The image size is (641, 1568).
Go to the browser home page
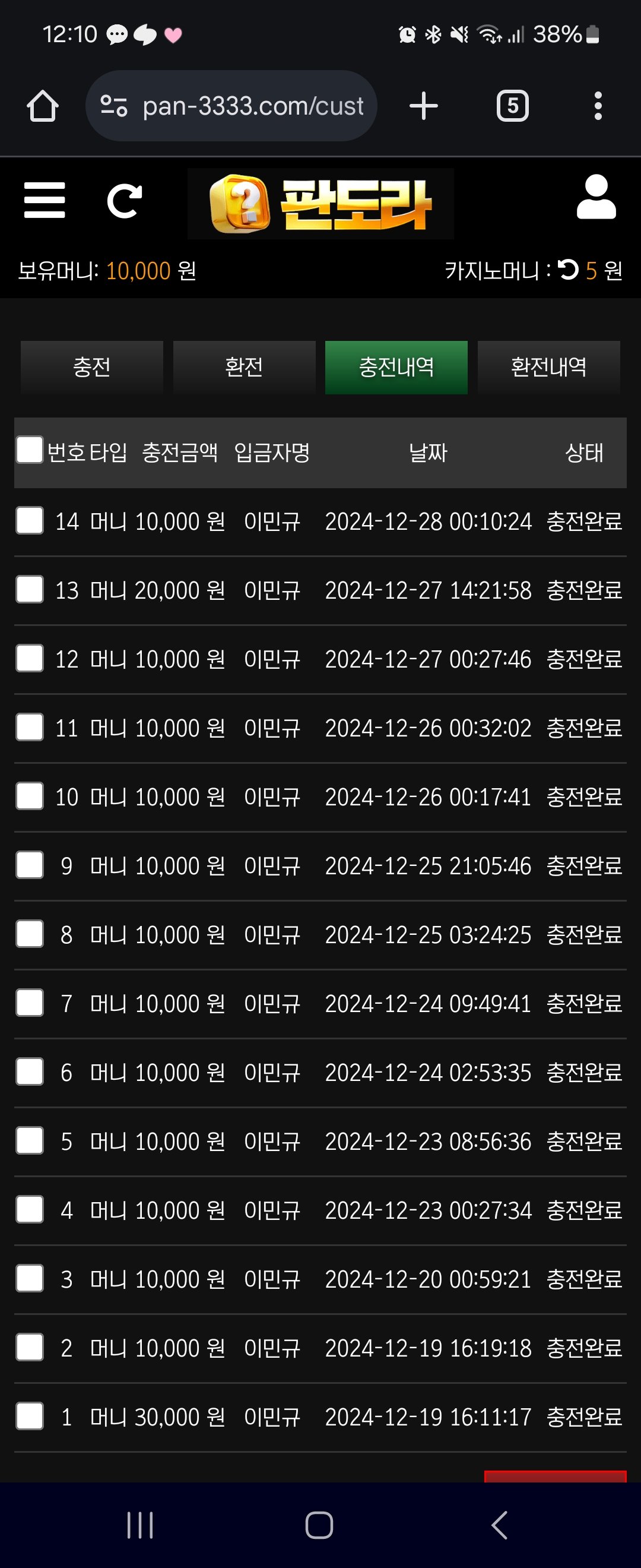(x=43, y=106)
